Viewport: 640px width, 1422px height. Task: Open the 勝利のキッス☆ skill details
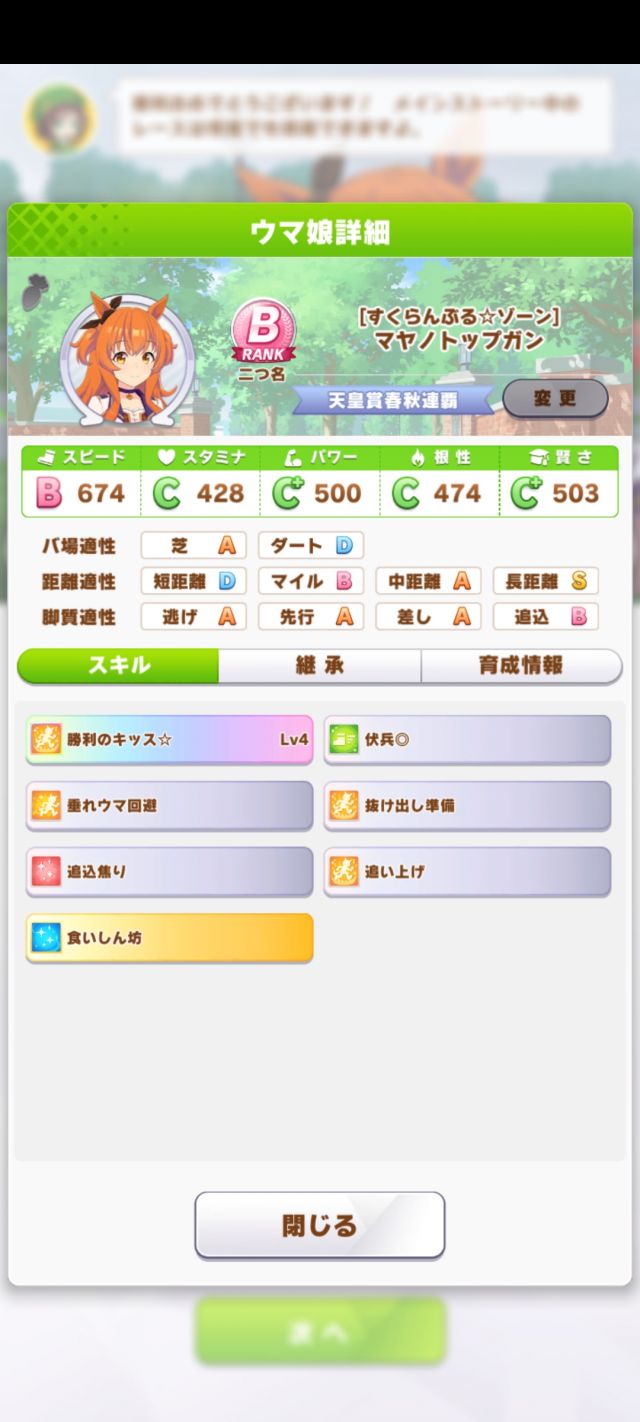(169, 740)
